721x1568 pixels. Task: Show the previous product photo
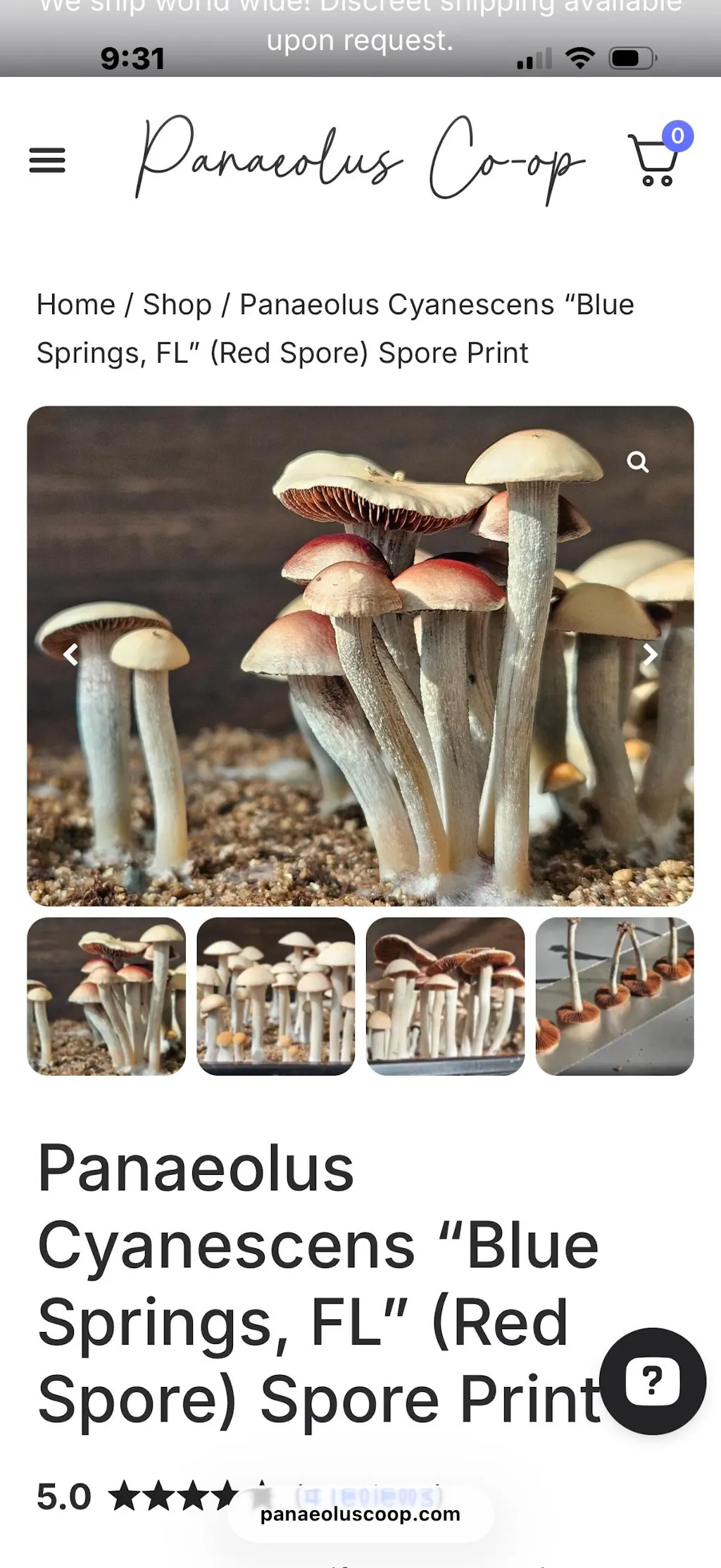click(70, 655)
